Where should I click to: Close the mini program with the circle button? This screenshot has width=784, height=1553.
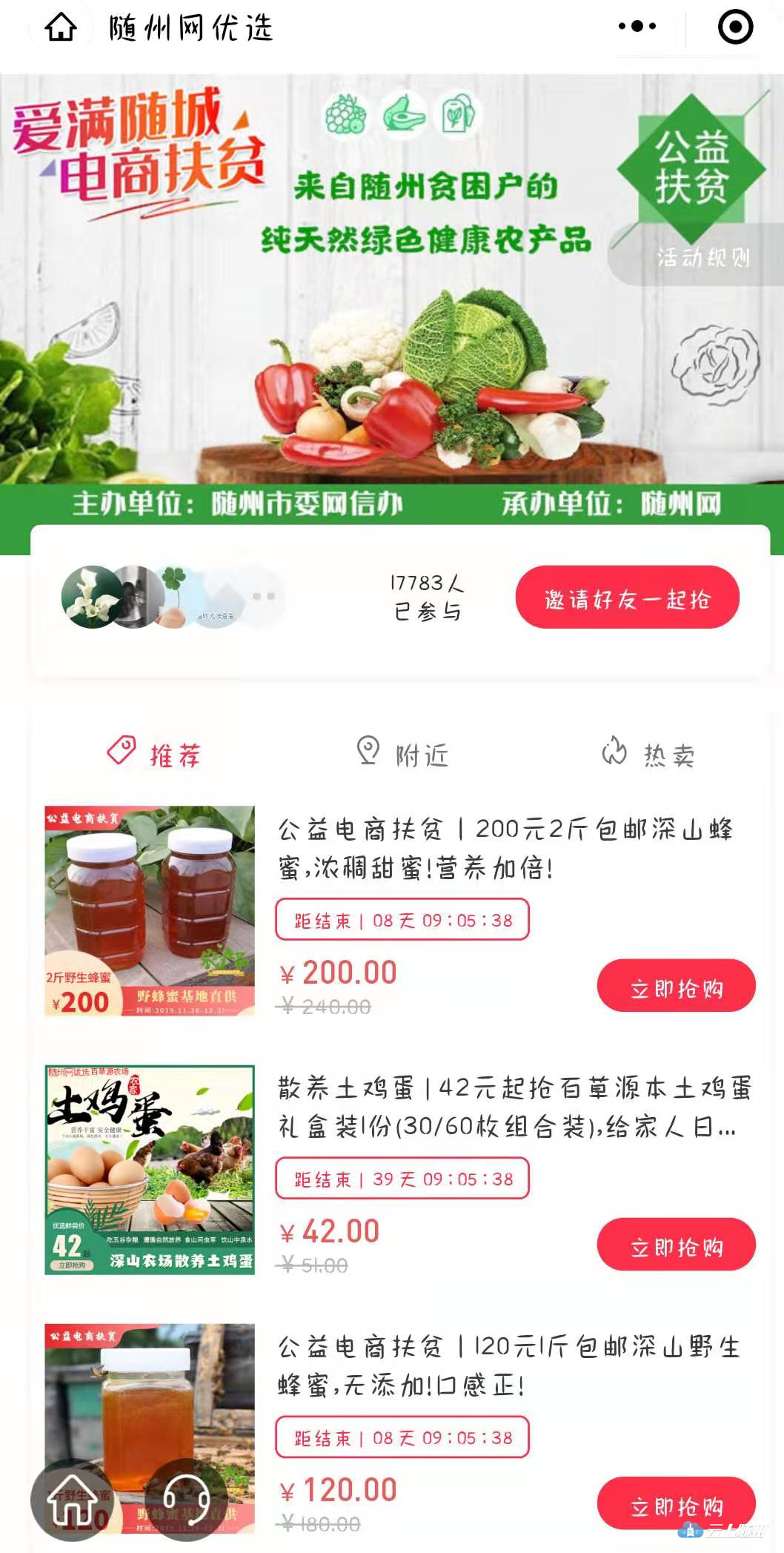click(735, 27)
